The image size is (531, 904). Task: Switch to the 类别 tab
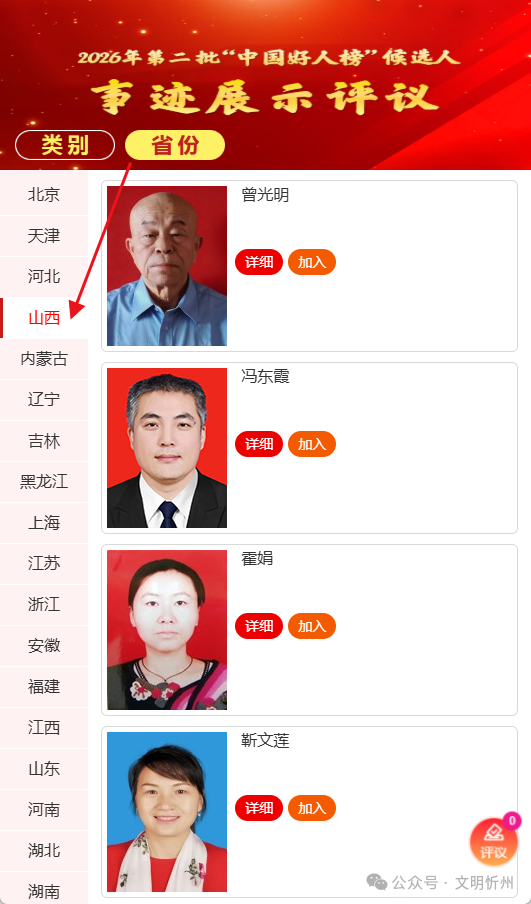pyautogui.click(x=65, y=145)
